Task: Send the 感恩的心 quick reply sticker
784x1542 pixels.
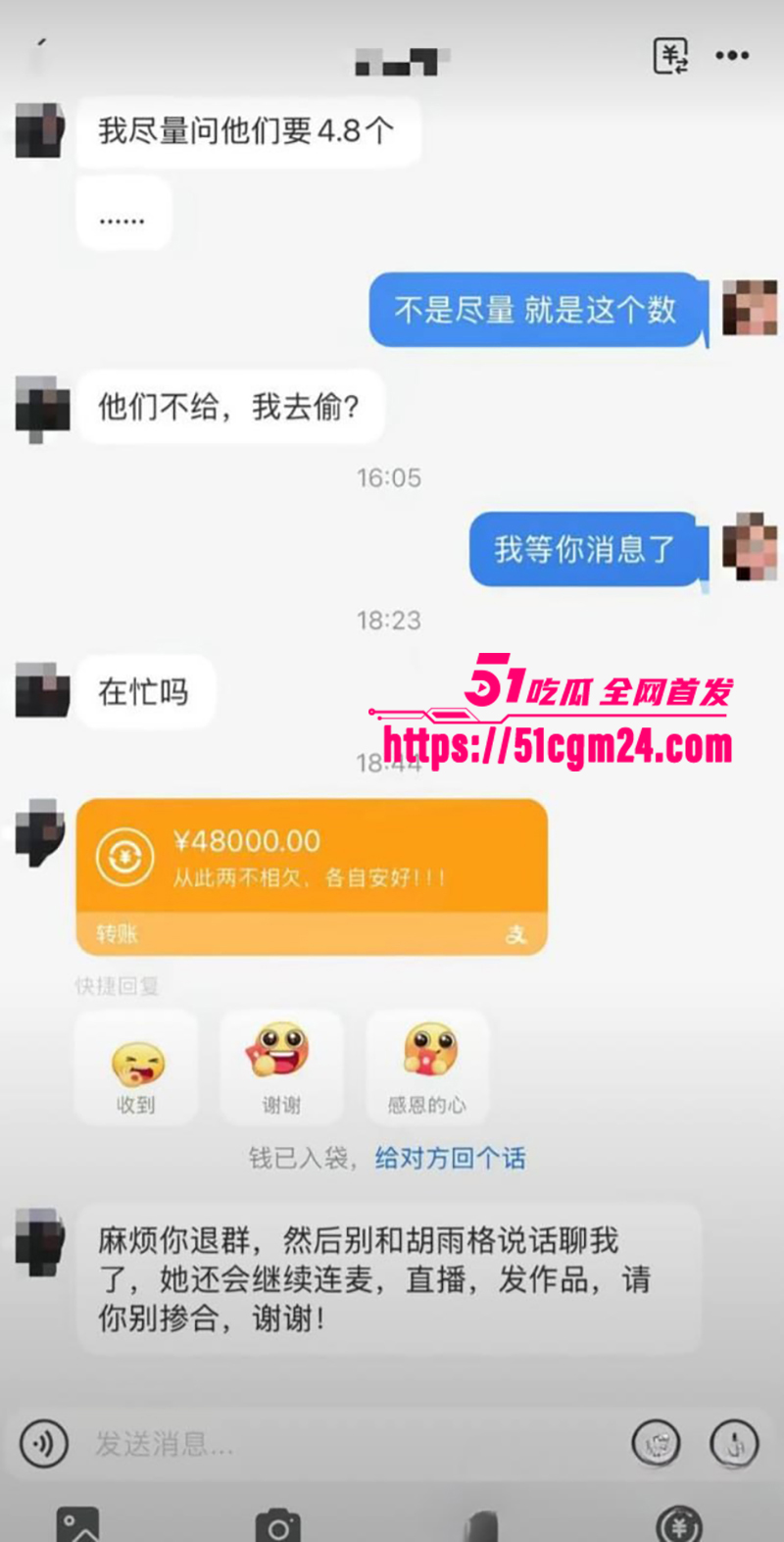Action: [427, 1067]
